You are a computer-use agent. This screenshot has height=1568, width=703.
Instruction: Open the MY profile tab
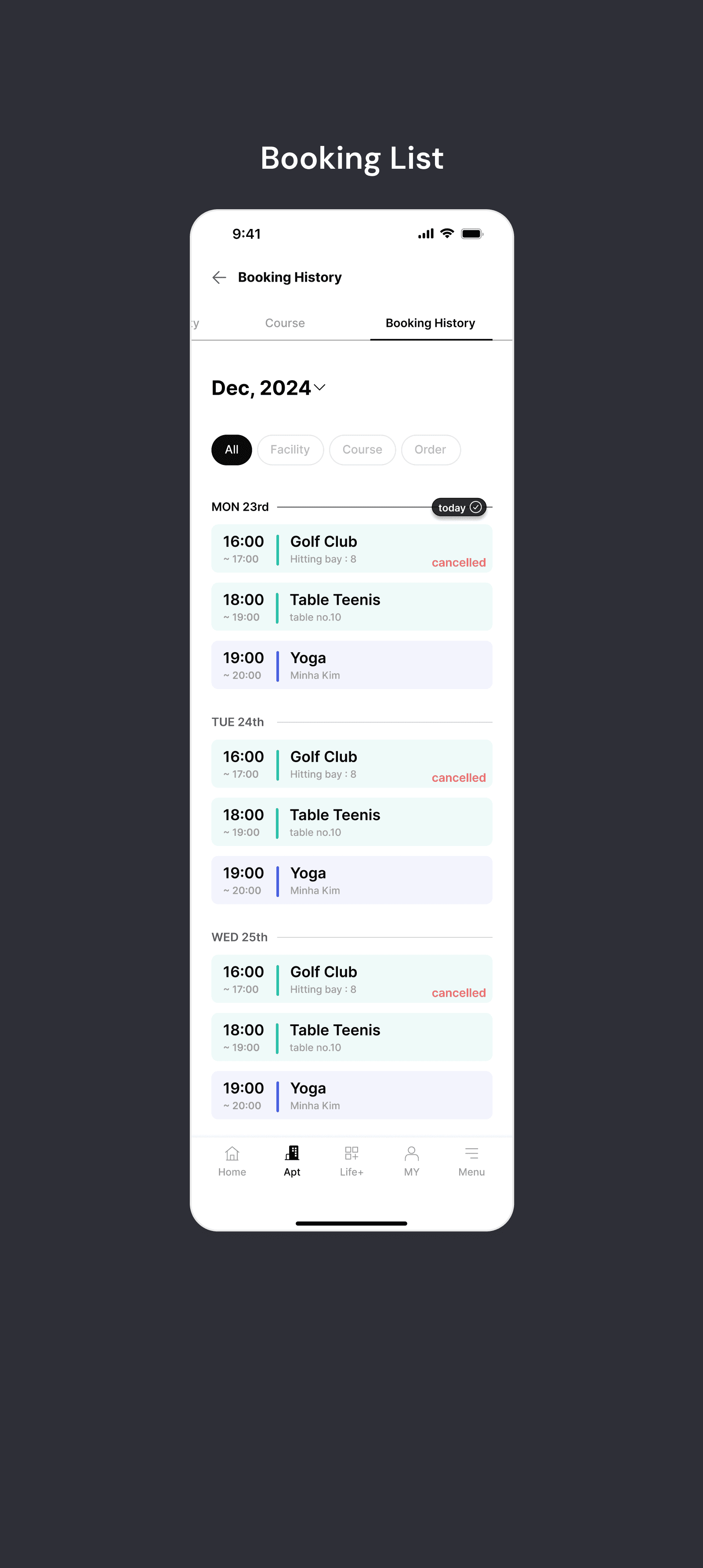411,1161
